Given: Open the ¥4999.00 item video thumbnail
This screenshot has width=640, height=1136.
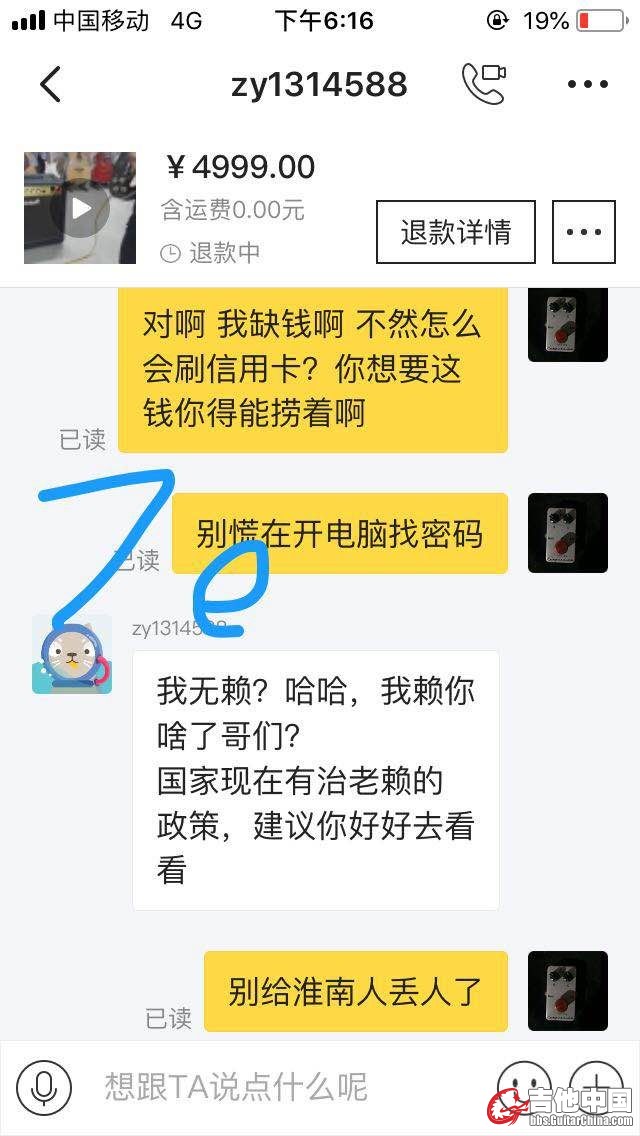Looking at the screenshot, I should tap(80, 208).
